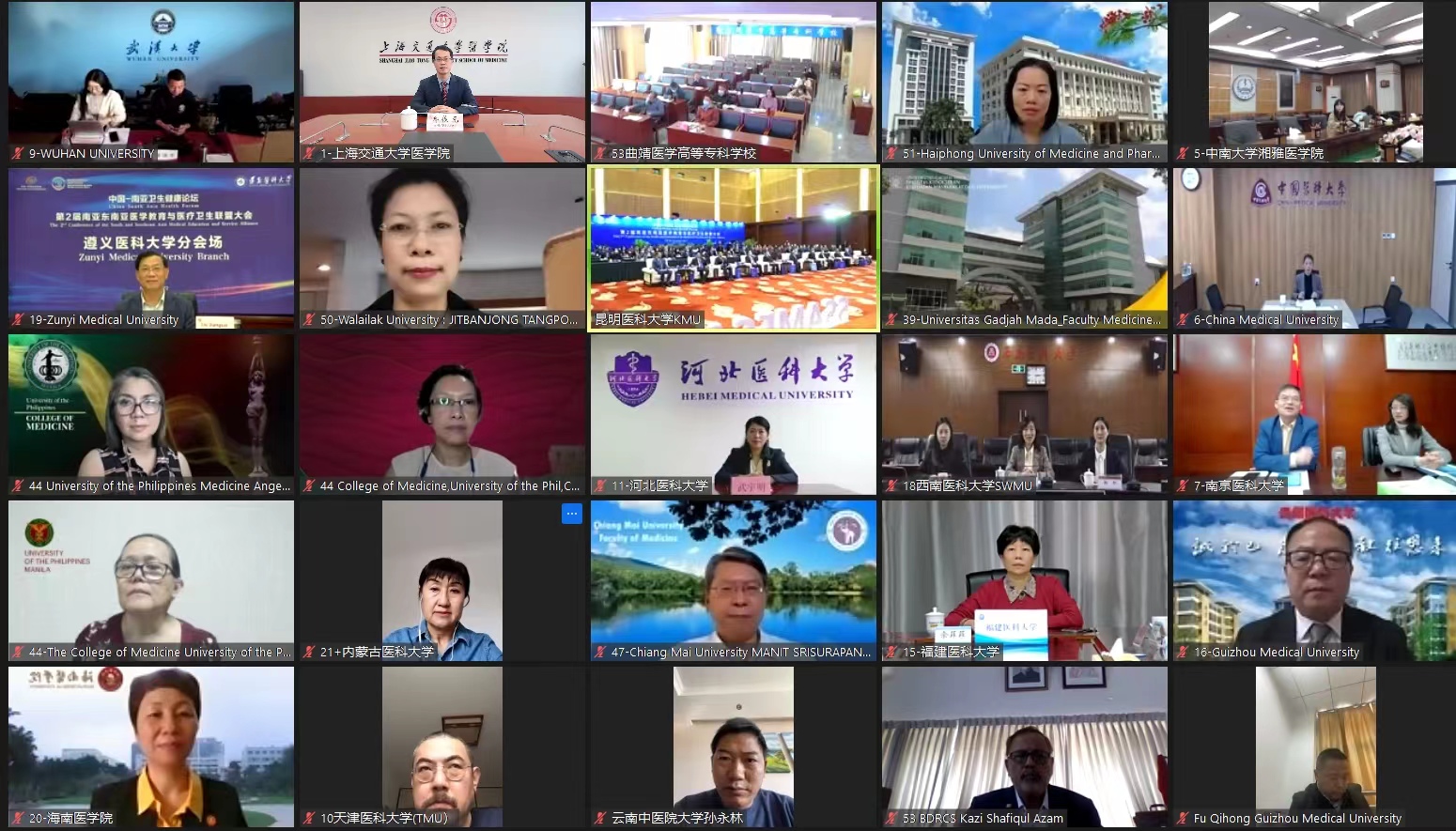Select the 6-China Medical University tile
Viewport: 1456px width, 831px height.
click(x=1315, y=248)
